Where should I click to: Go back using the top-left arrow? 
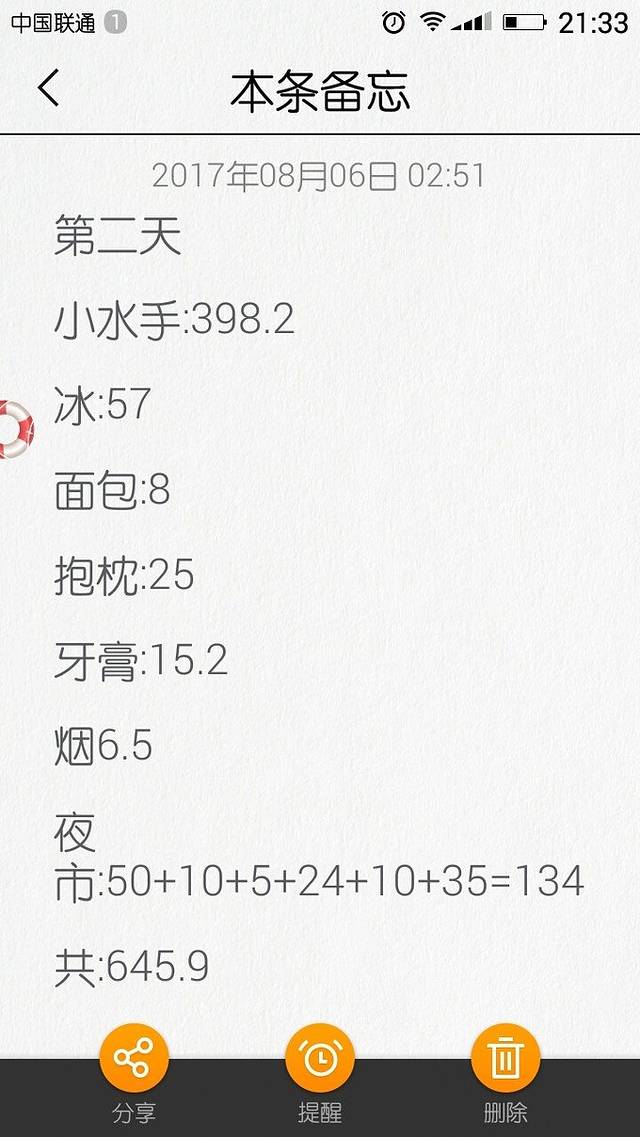(49, 88)
